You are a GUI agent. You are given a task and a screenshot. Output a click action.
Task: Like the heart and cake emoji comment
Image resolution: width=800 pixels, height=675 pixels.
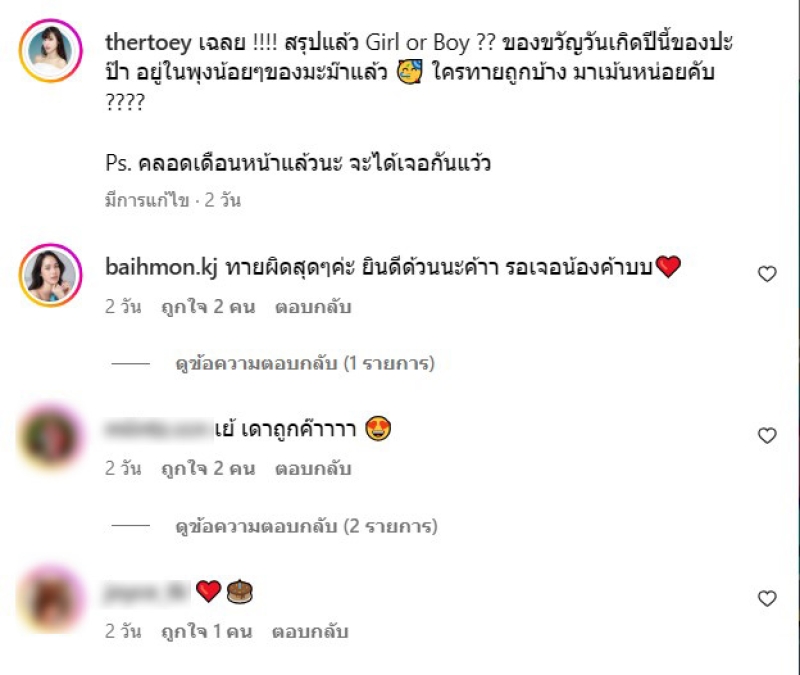click(x=767, y=598)
